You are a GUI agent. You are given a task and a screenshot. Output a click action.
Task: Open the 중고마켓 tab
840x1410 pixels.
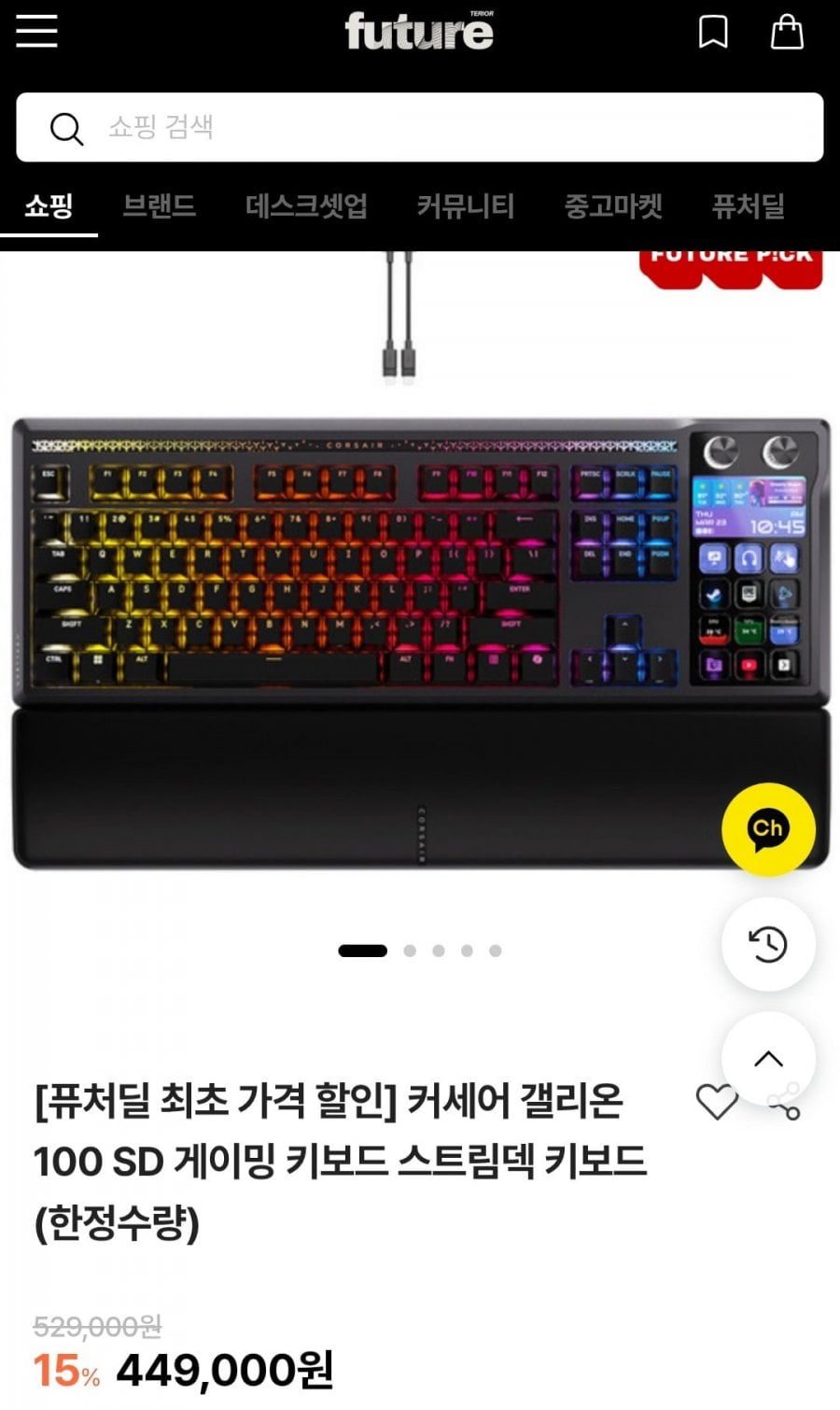click(613, 205)
